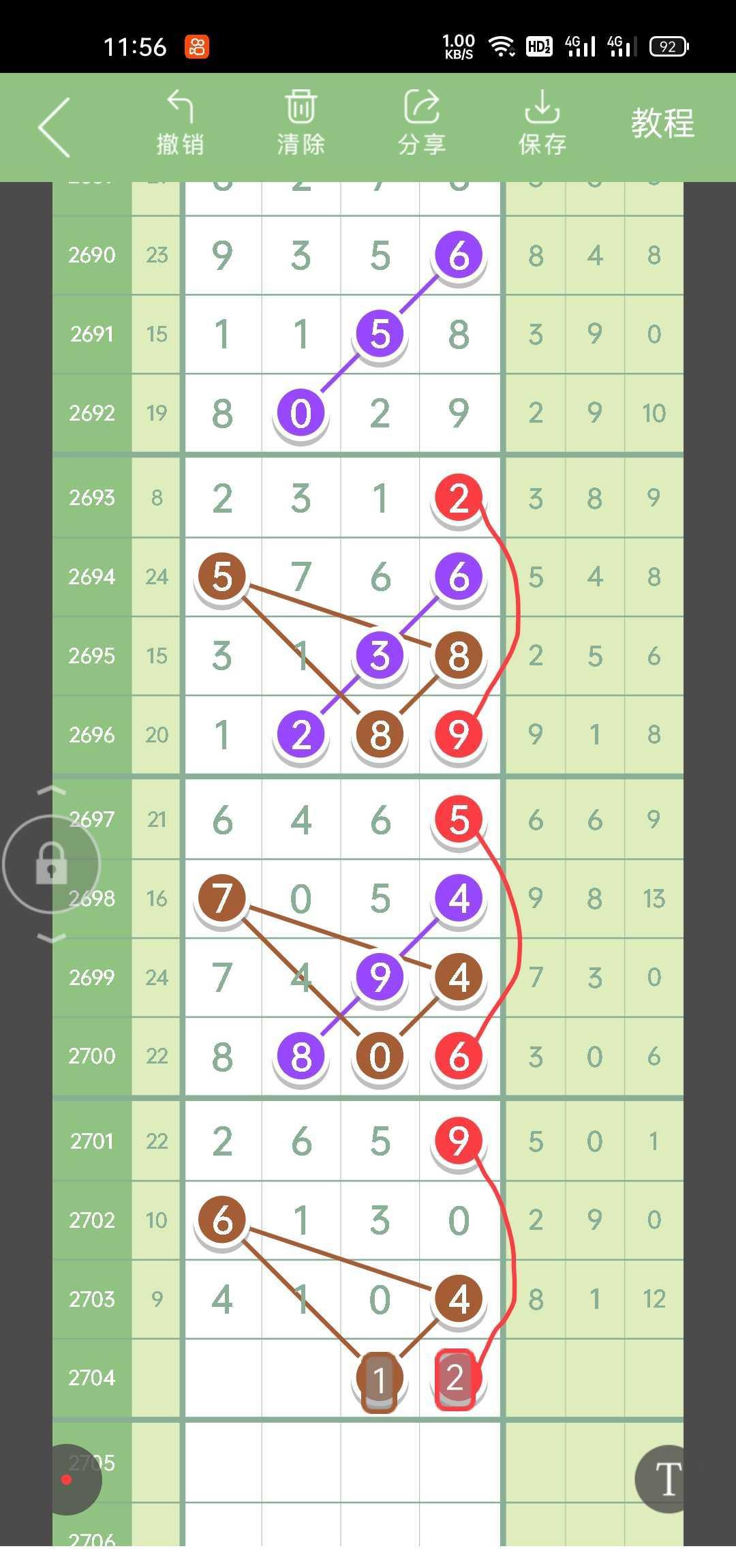Save the chart with 保存
Viewport: 736px width, 1568px height.
coord(542,124)
